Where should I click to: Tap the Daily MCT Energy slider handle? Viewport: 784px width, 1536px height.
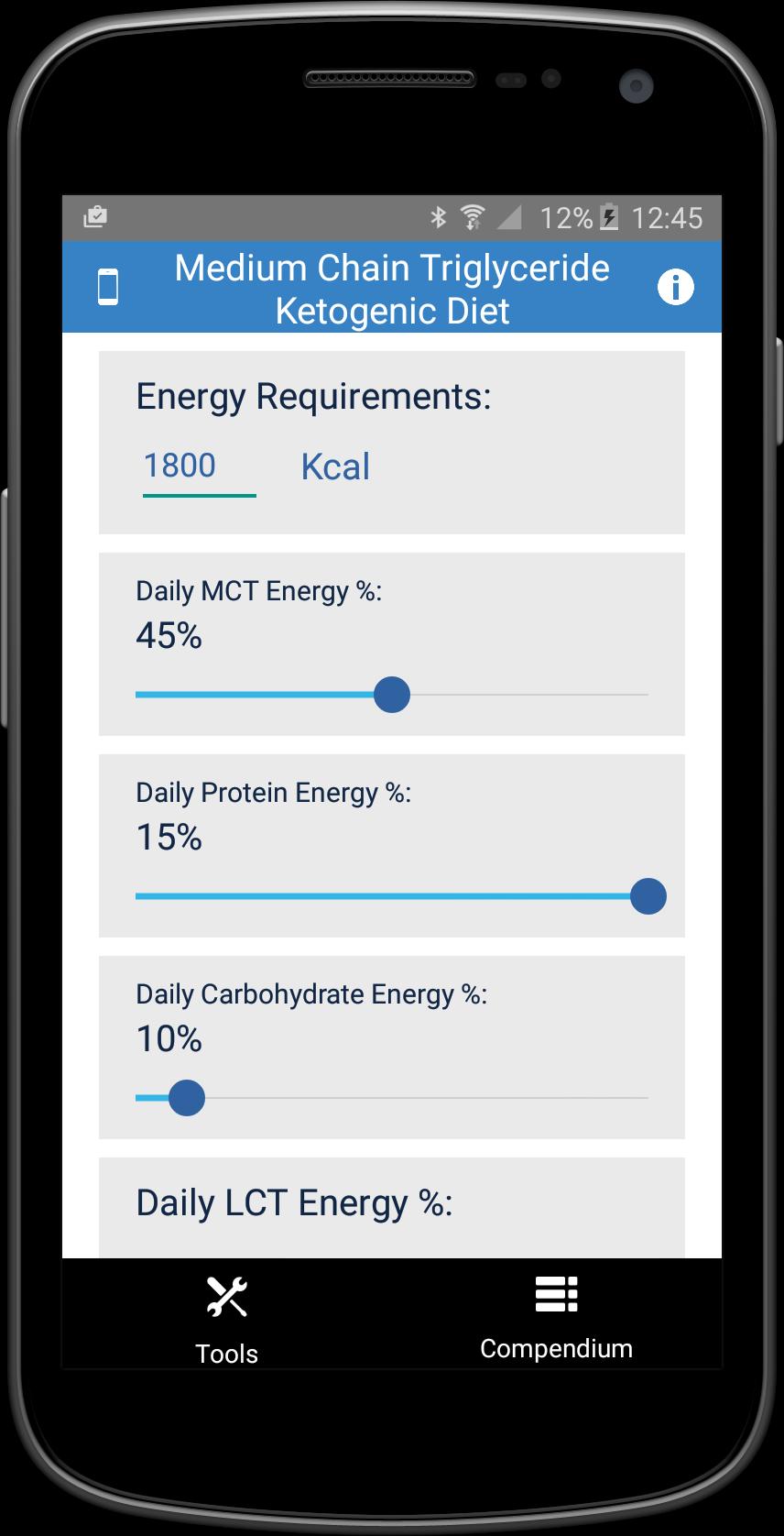392,695
